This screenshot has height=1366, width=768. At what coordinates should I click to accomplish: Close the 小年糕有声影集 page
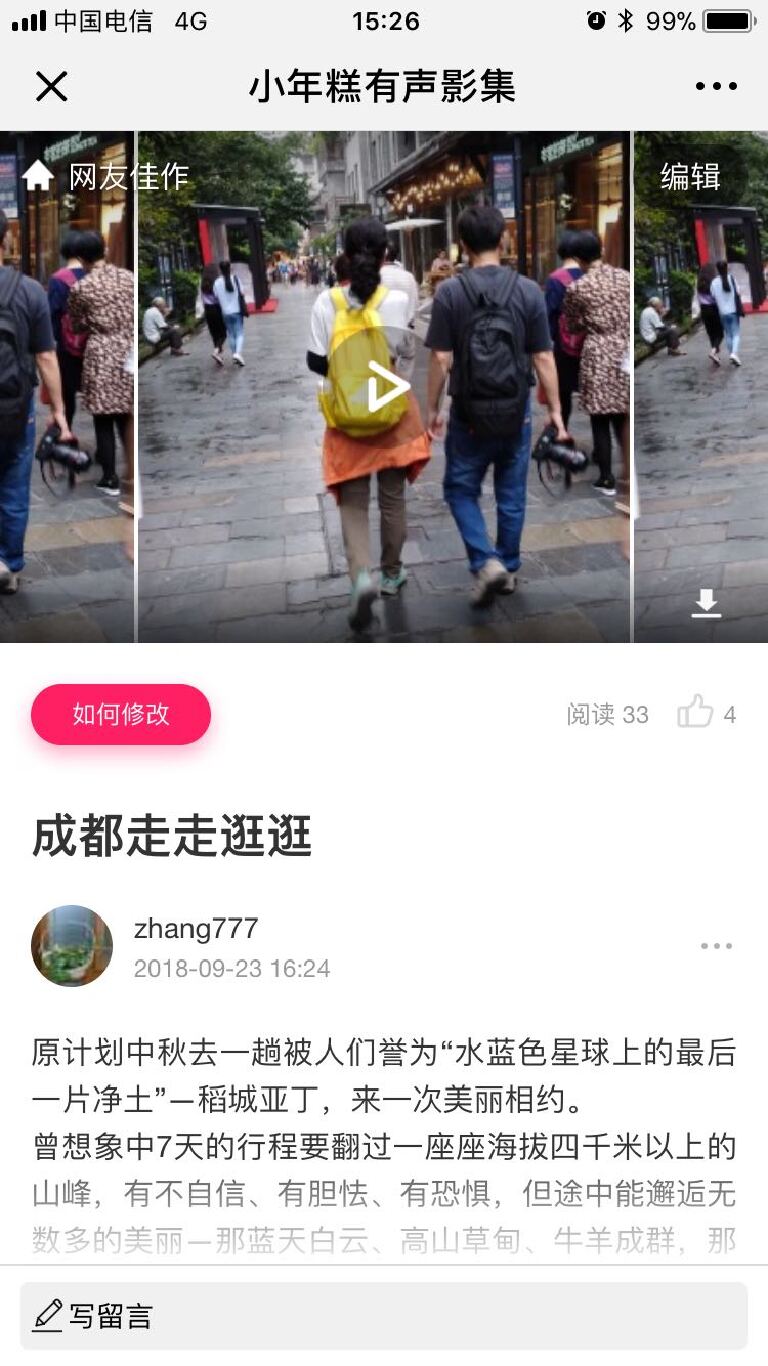tap(51, 87)
